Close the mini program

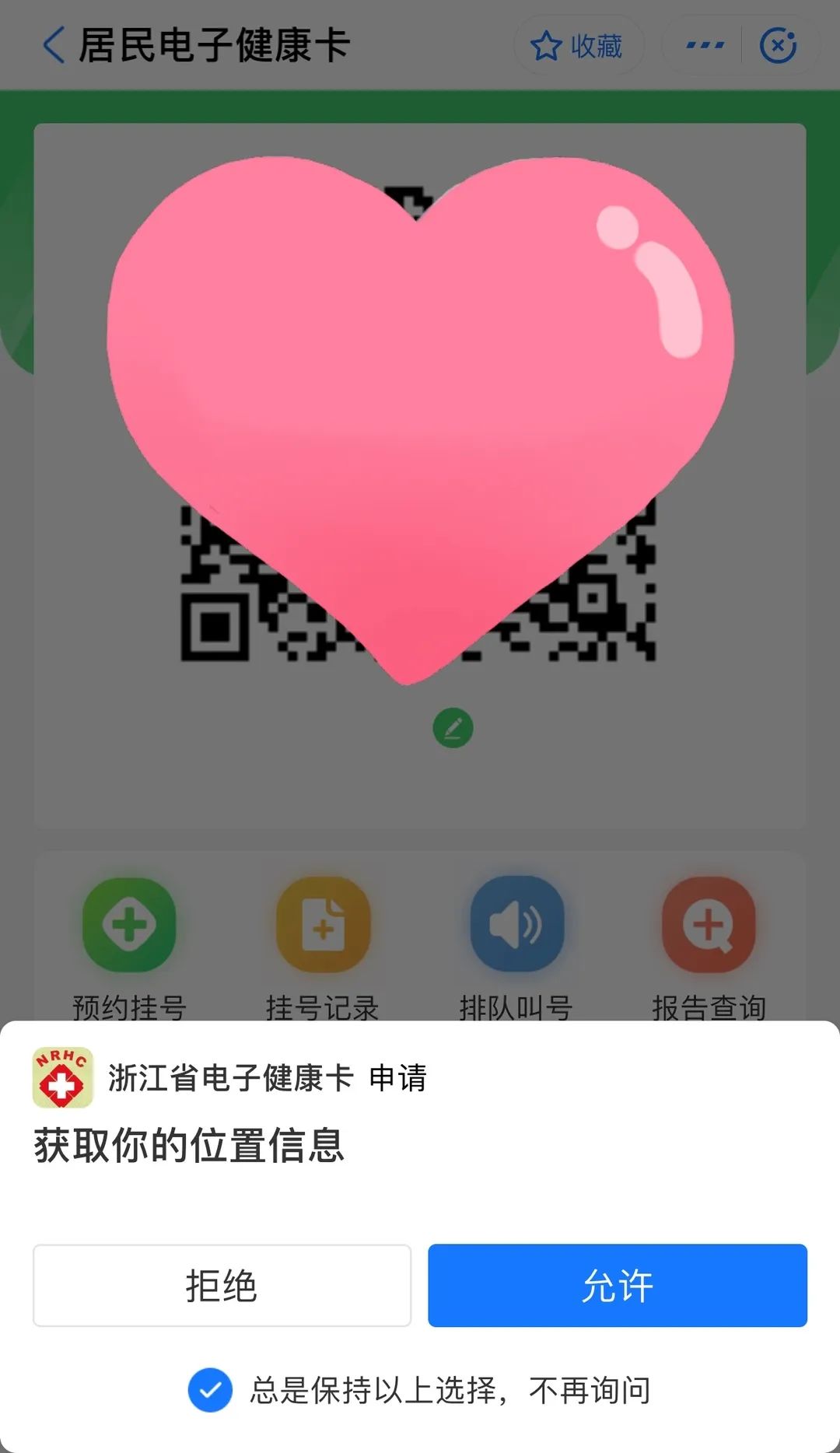778,46
